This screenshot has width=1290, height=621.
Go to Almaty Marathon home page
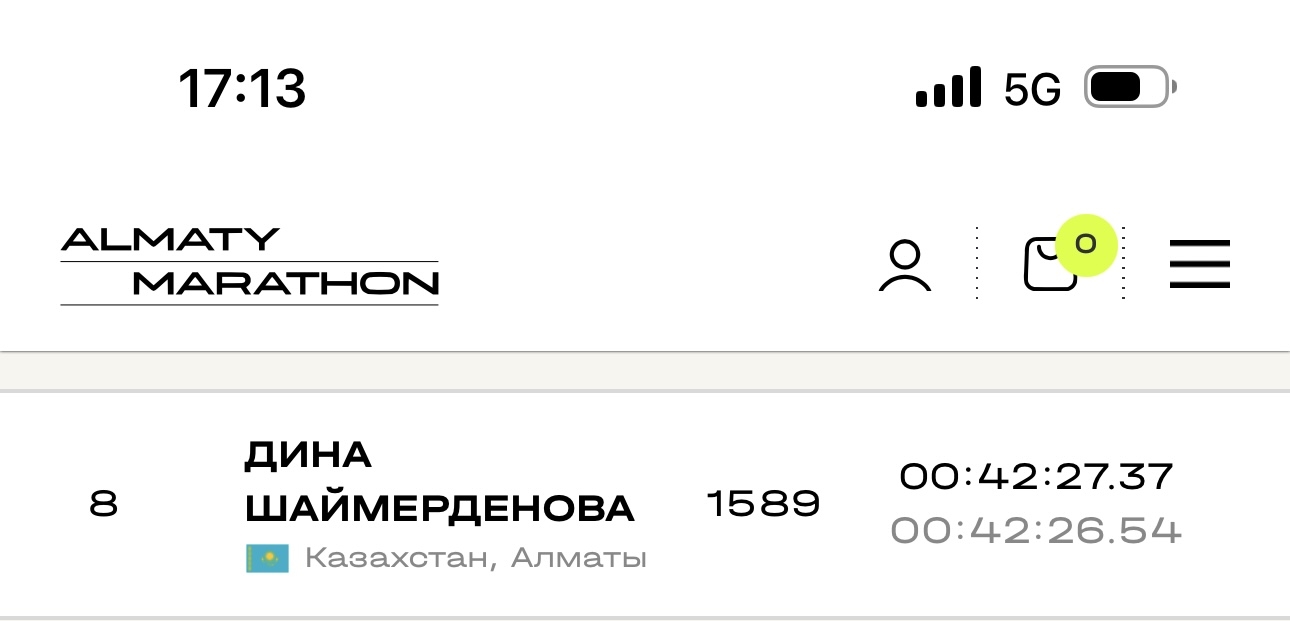[x=250, y=264]
